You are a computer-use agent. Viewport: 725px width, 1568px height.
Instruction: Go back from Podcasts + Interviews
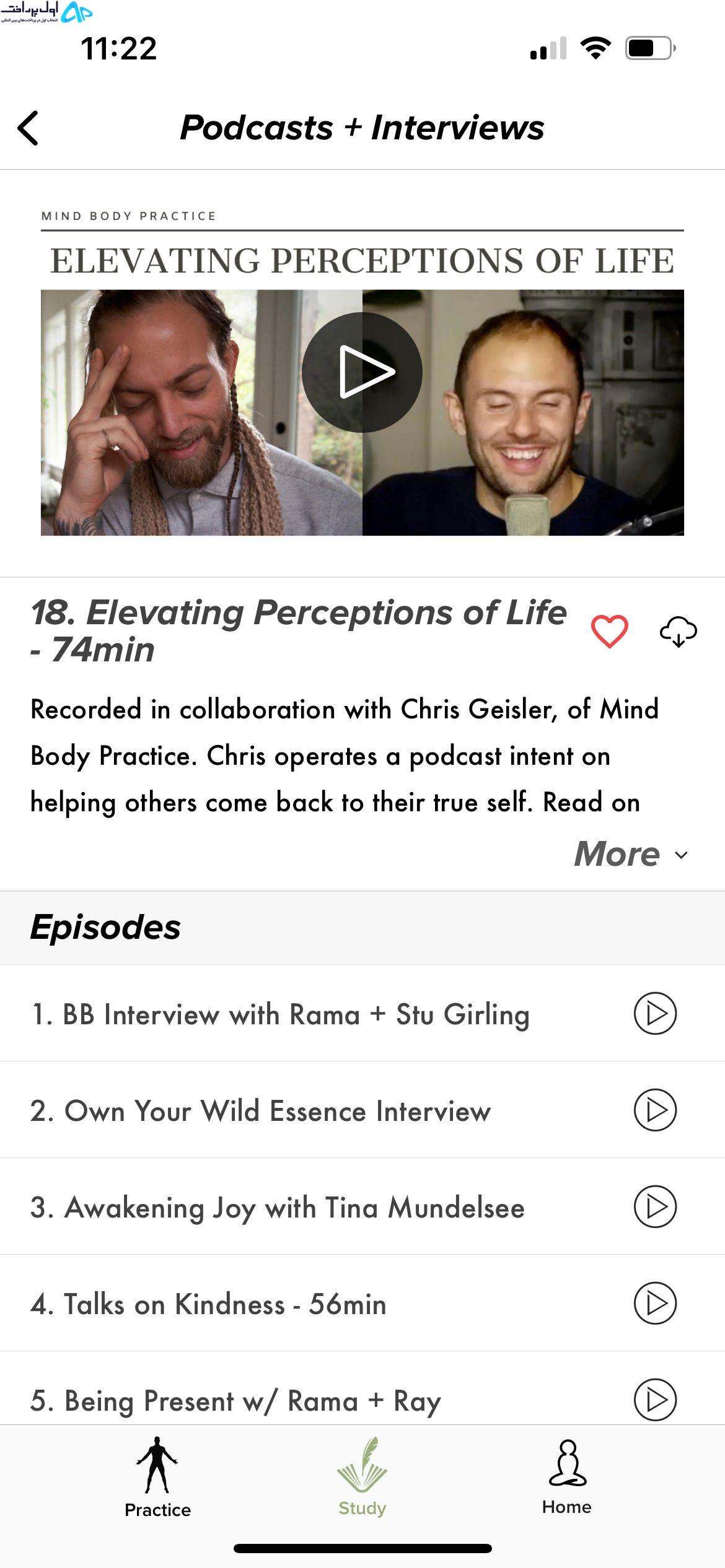29,128
